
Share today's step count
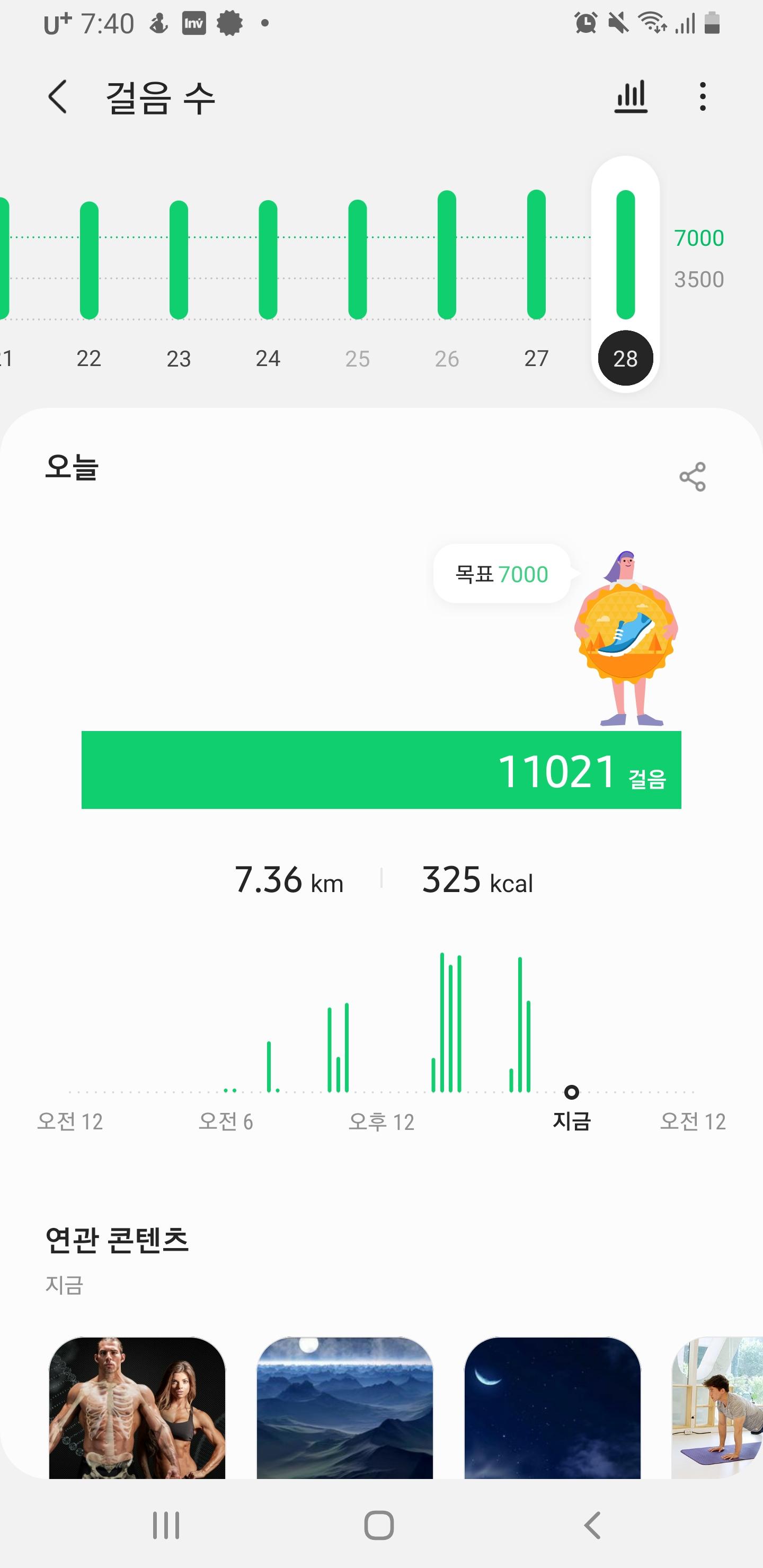click(693, 477)
